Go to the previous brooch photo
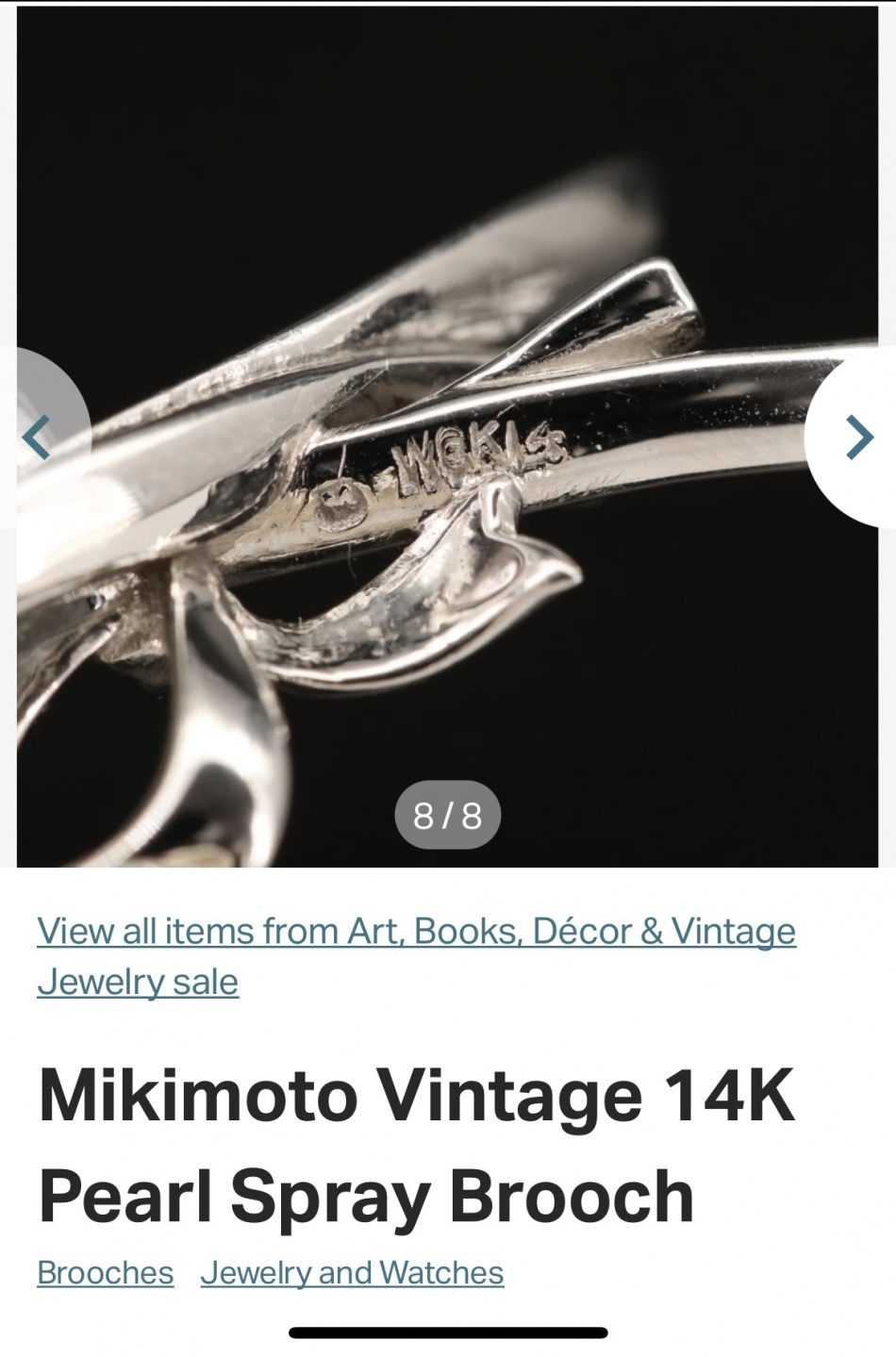Image resolution: width=896 pixels, height=1357 pixels. tap(38, 438)
